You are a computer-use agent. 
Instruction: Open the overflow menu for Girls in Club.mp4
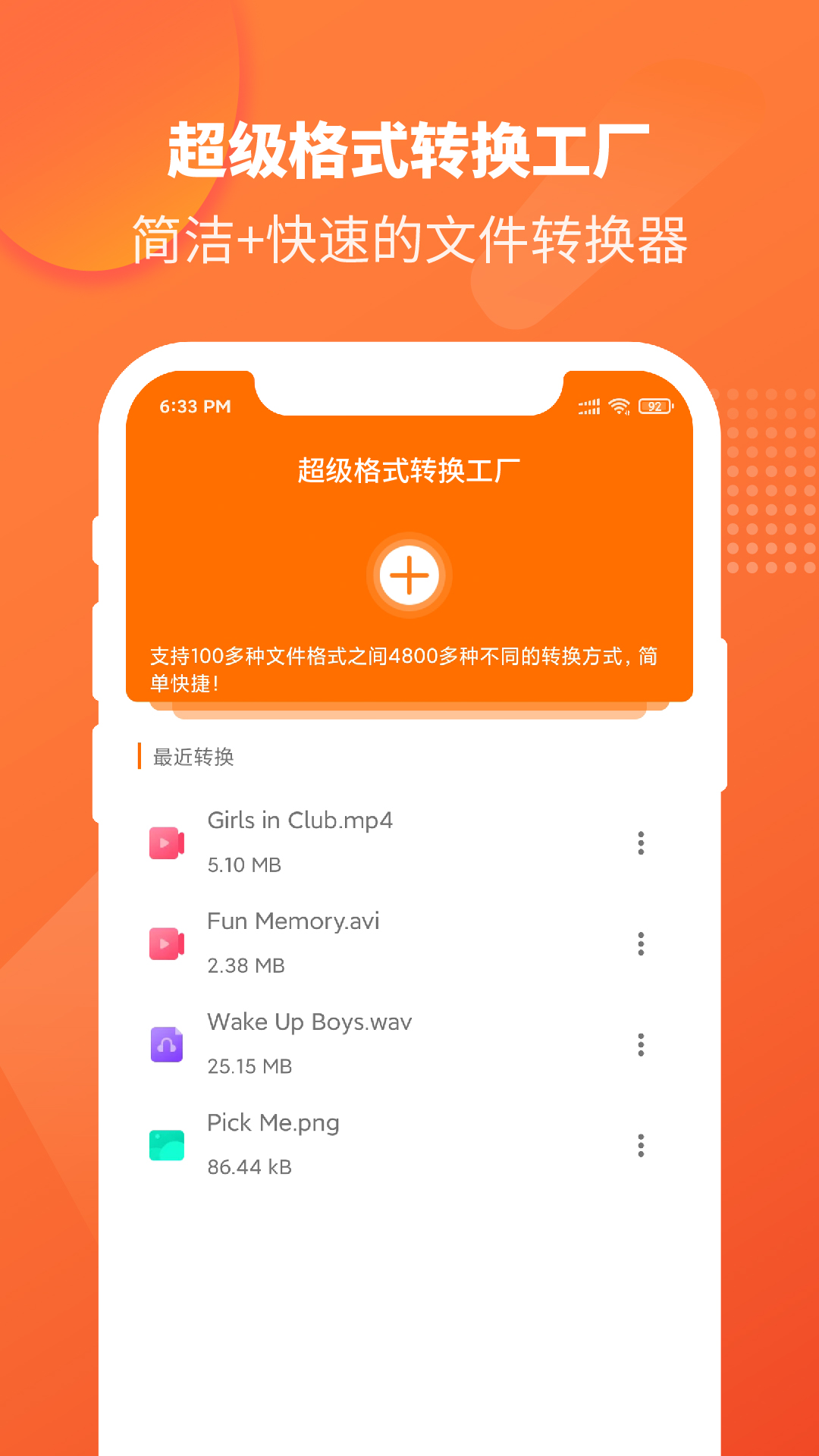642,843
